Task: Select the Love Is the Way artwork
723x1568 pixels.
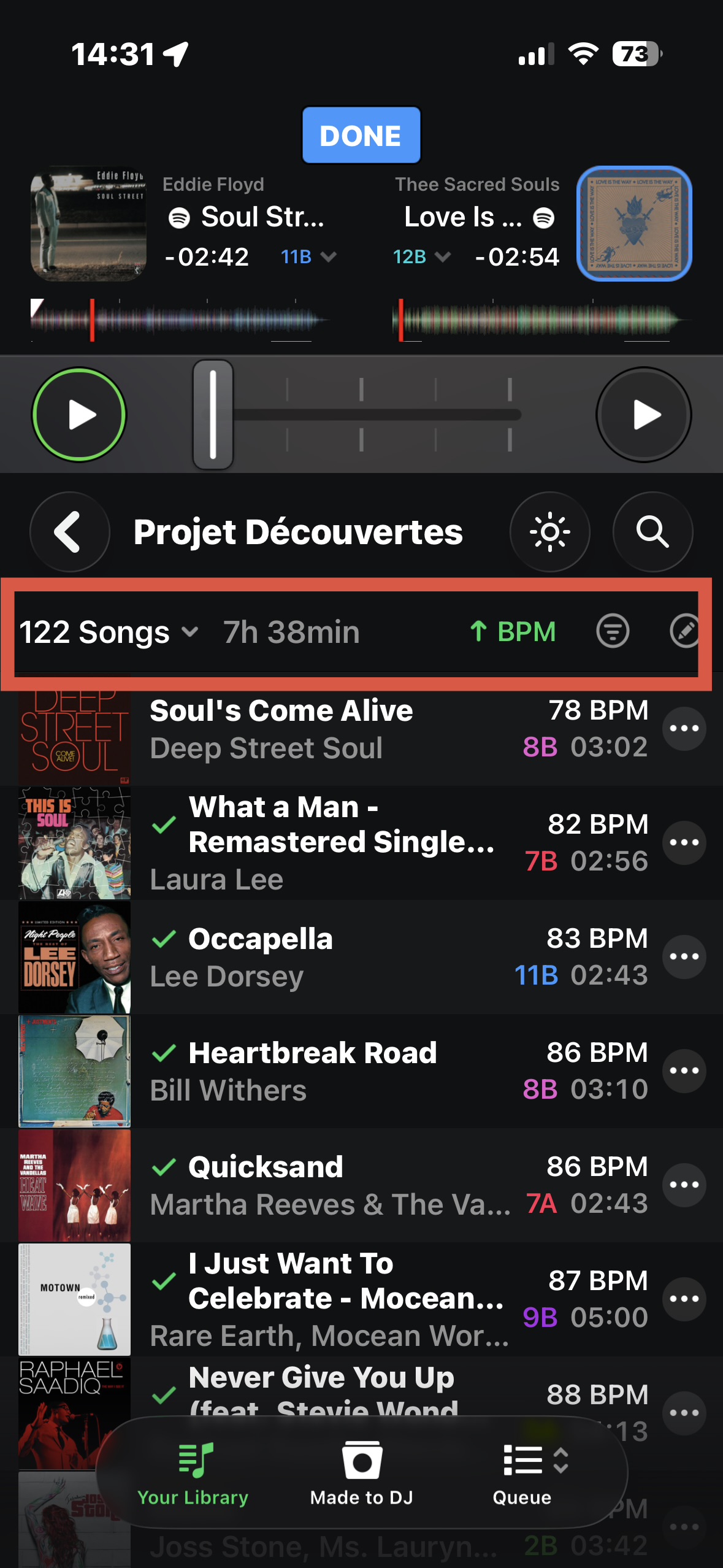Action: pos(634,224)
